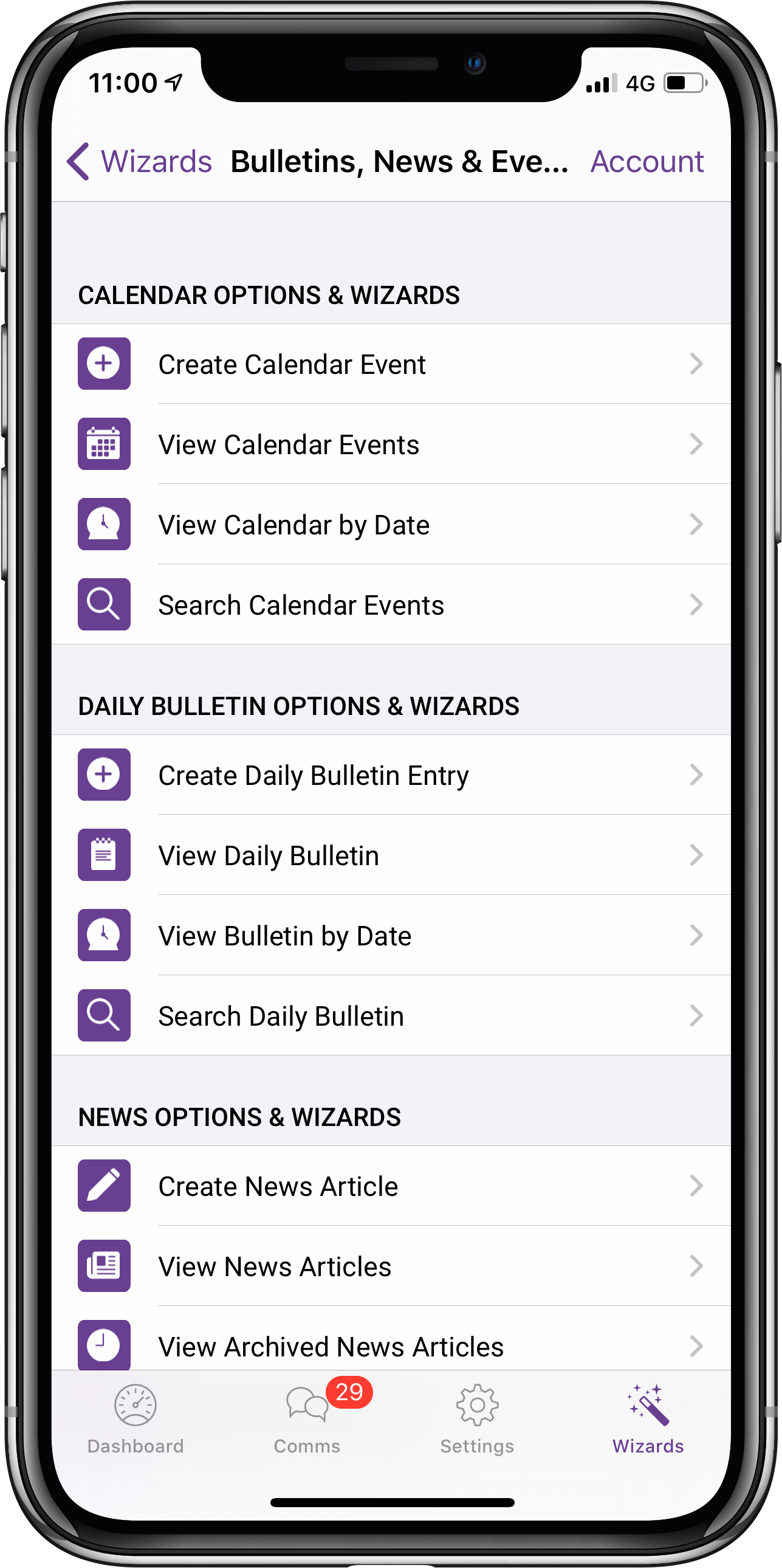The image size is (782, 1568).
Task: Open View Daily Bulletin
Action: [x=391, y=855]
